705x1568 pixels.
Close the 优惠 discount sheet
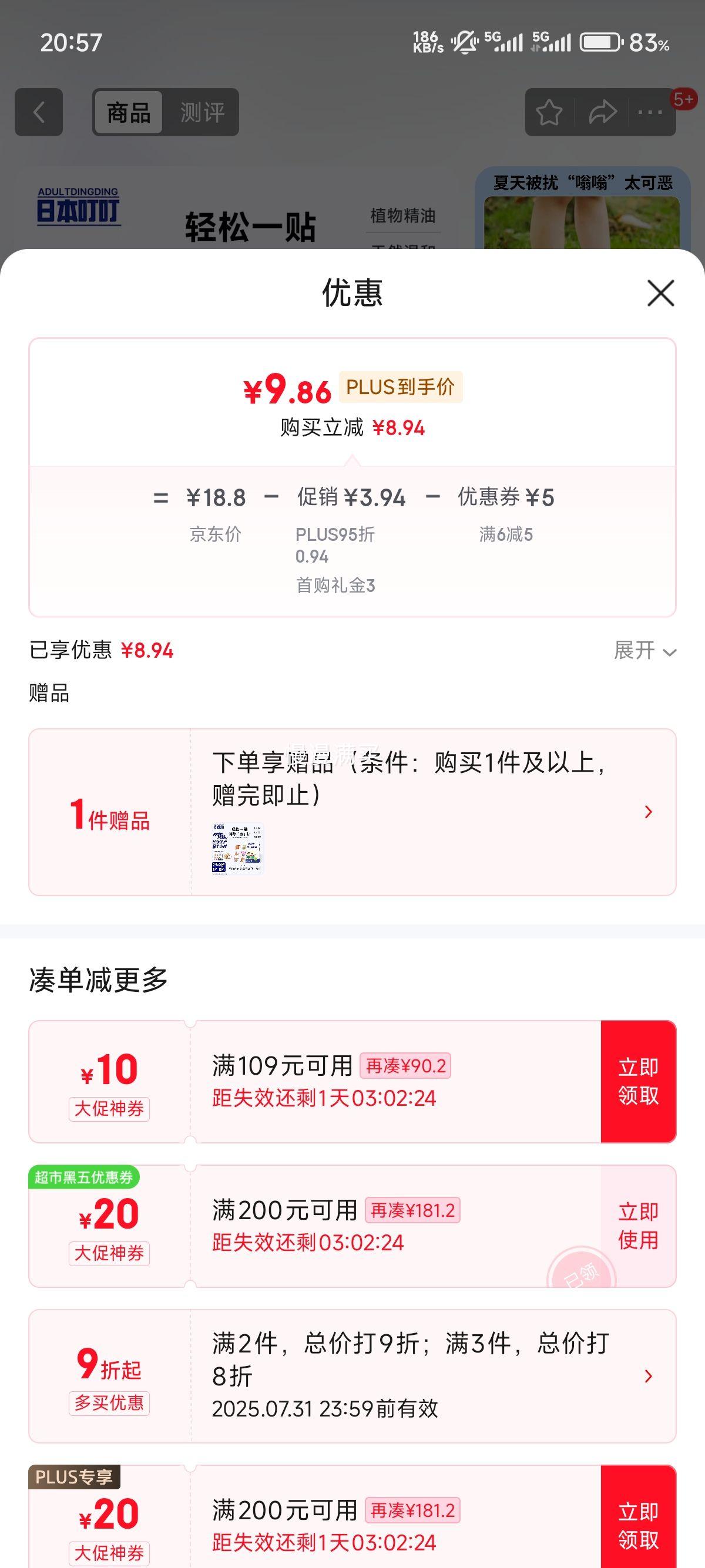point(660,294)
